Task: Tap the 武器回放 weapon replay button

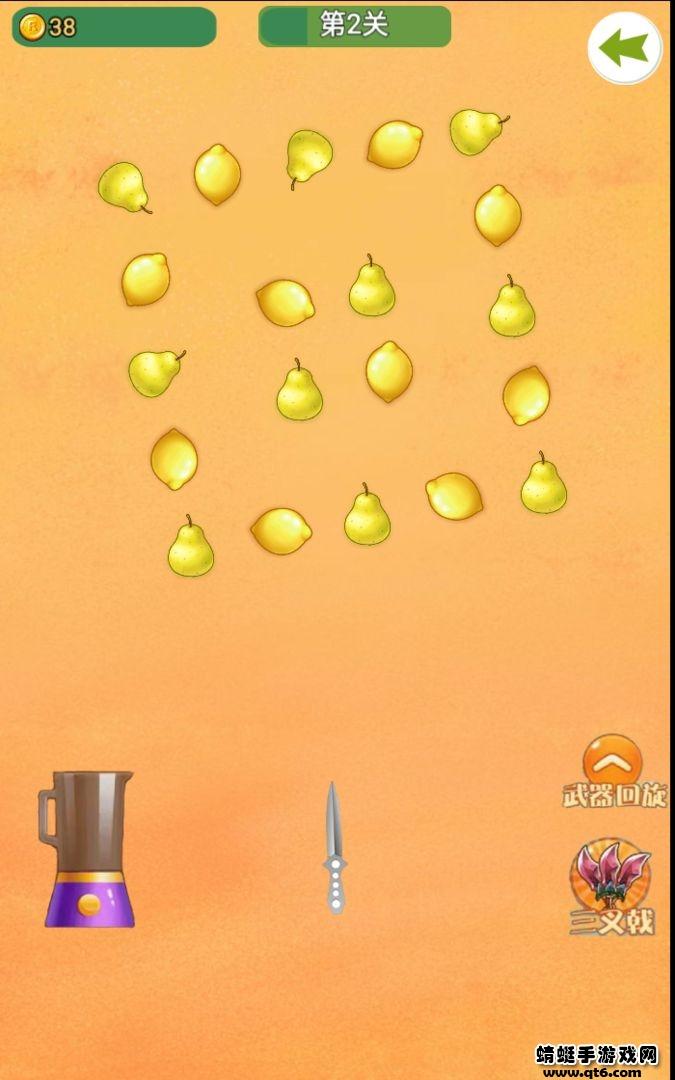Action: 613,771
